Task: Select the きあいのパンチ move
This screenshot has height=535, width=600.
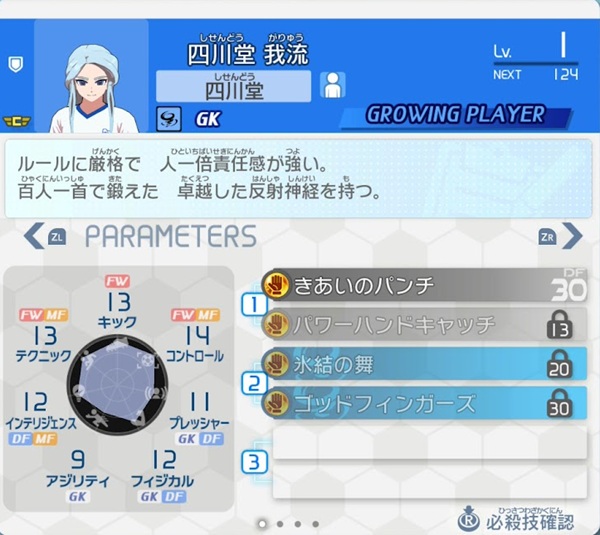Action: pyautogui.click(x=420, y=286)
